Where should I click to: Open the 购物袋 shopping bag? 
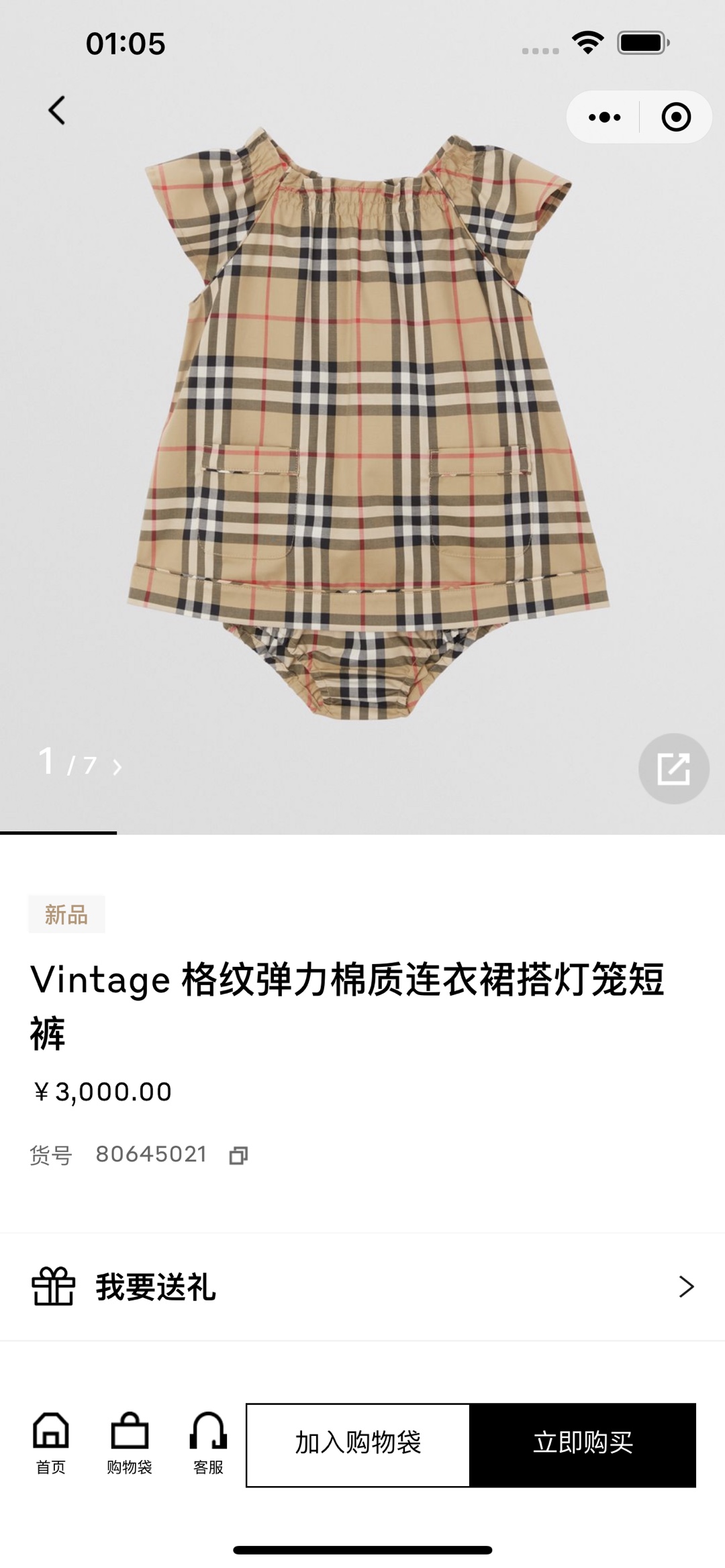point(130,1441)
